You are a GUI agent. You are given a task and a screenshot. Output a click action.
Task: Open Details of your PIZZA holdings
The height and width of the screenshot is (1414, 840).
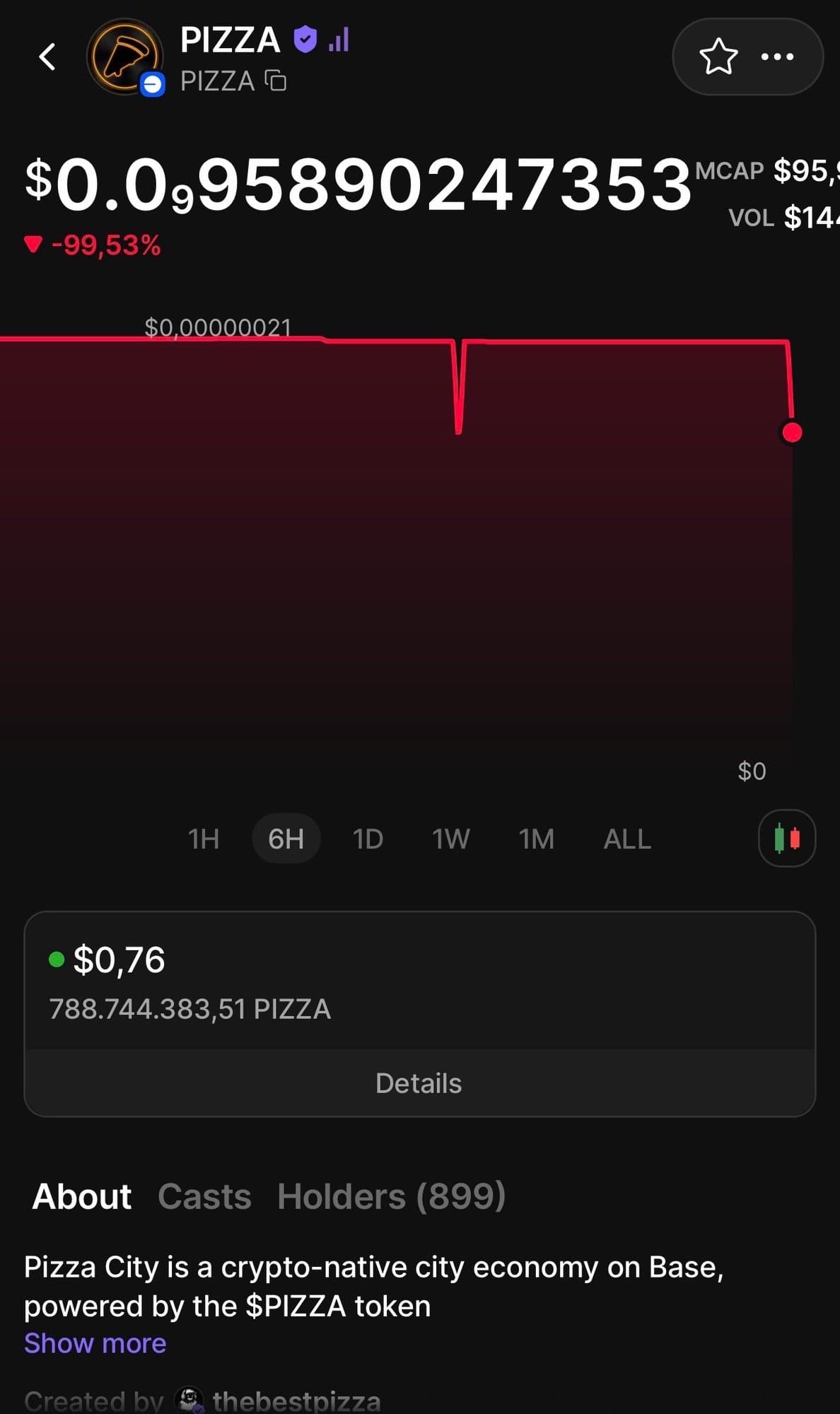pyautogui.click(x=419, y=1083)
